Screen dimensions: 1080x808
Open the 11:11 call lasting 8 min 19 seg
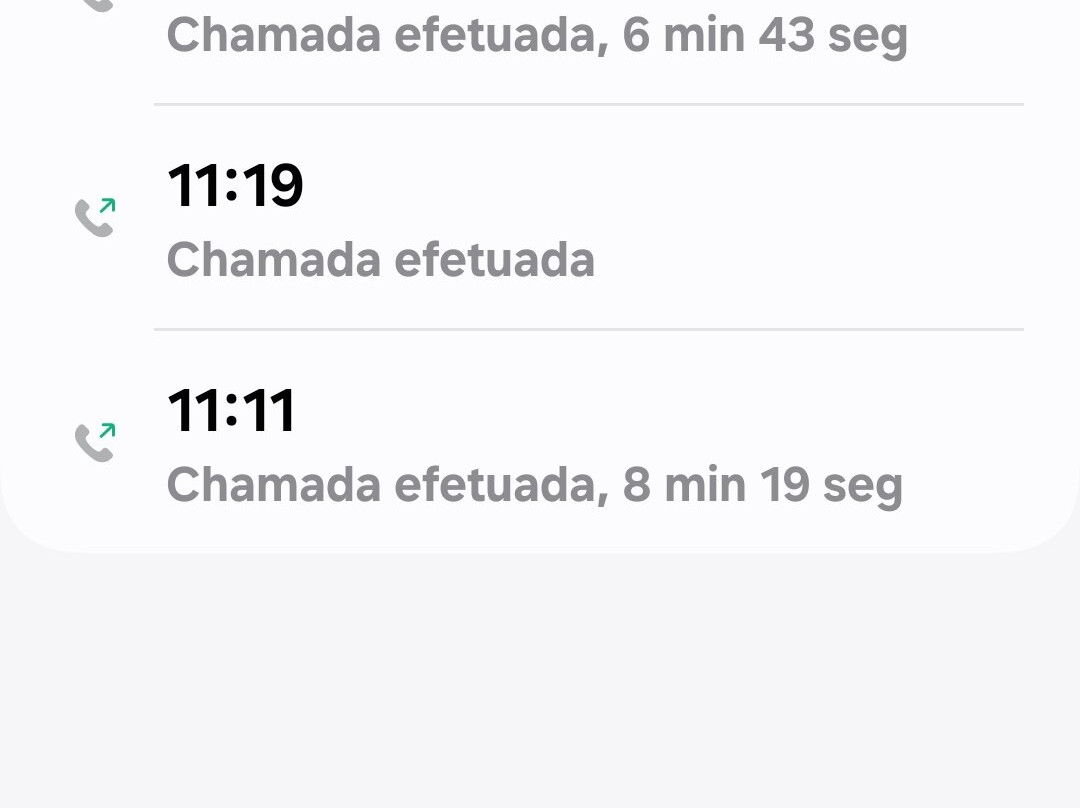point(540,444)
